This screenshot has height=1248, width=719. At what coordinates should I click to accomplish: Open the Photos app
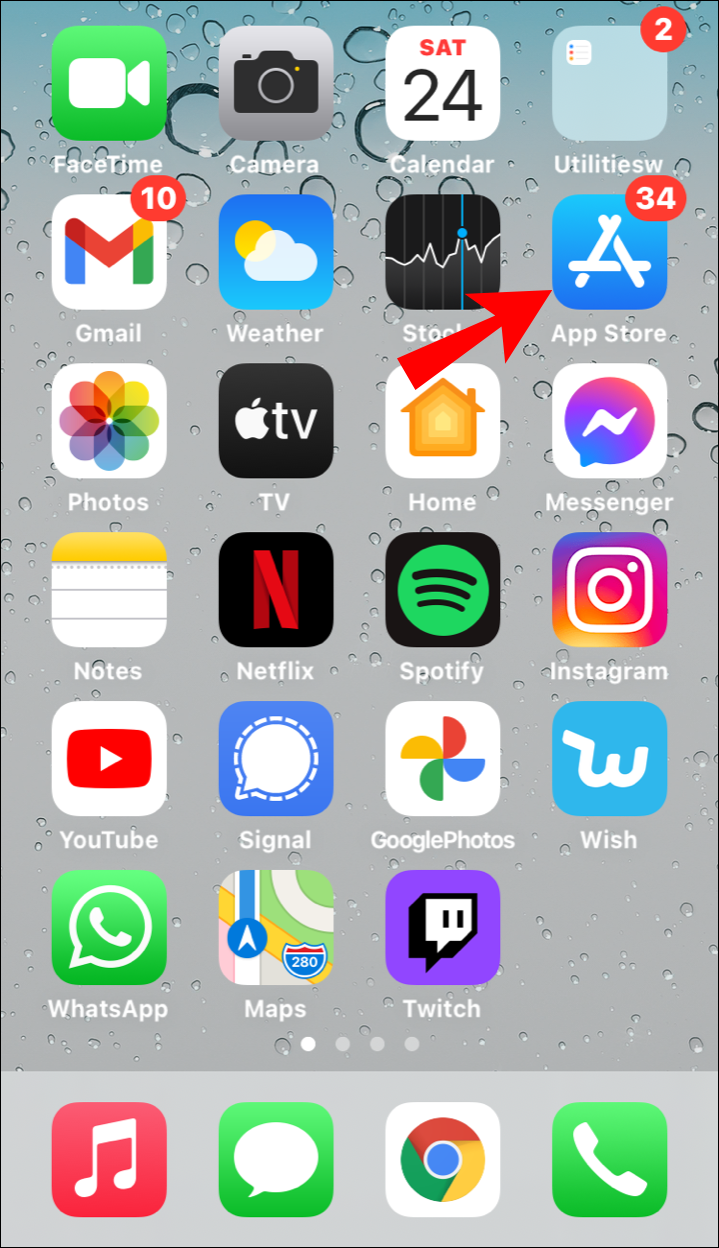109,421
